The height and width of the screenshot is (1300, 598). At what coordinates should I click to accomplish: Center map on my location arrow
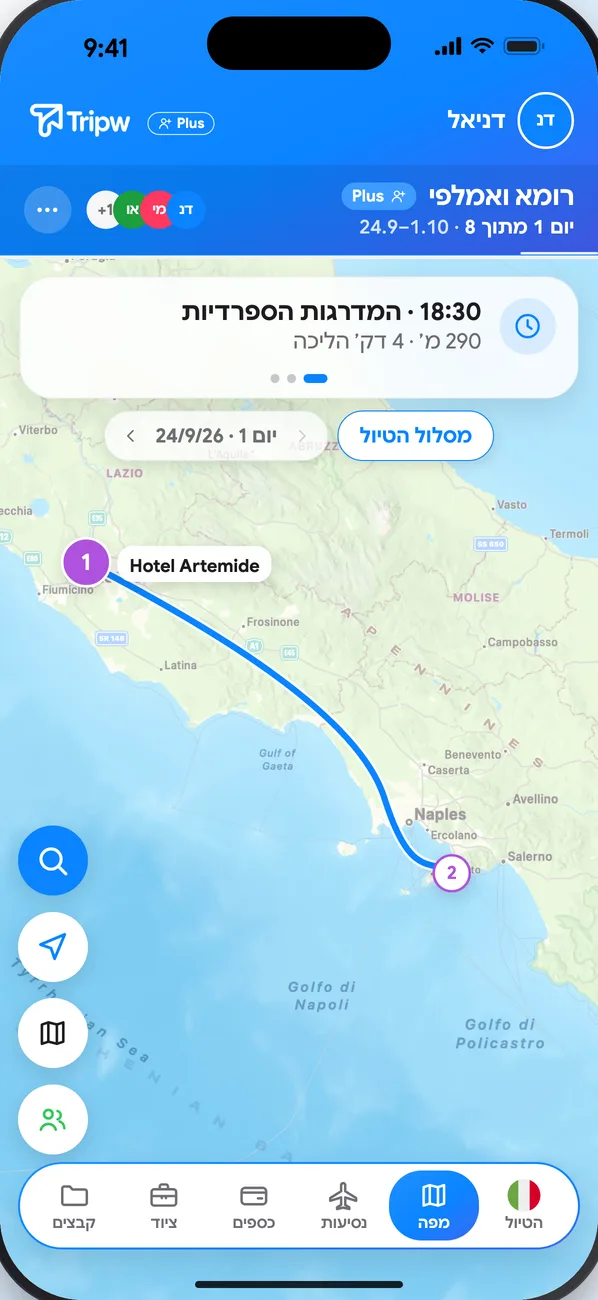53,947
